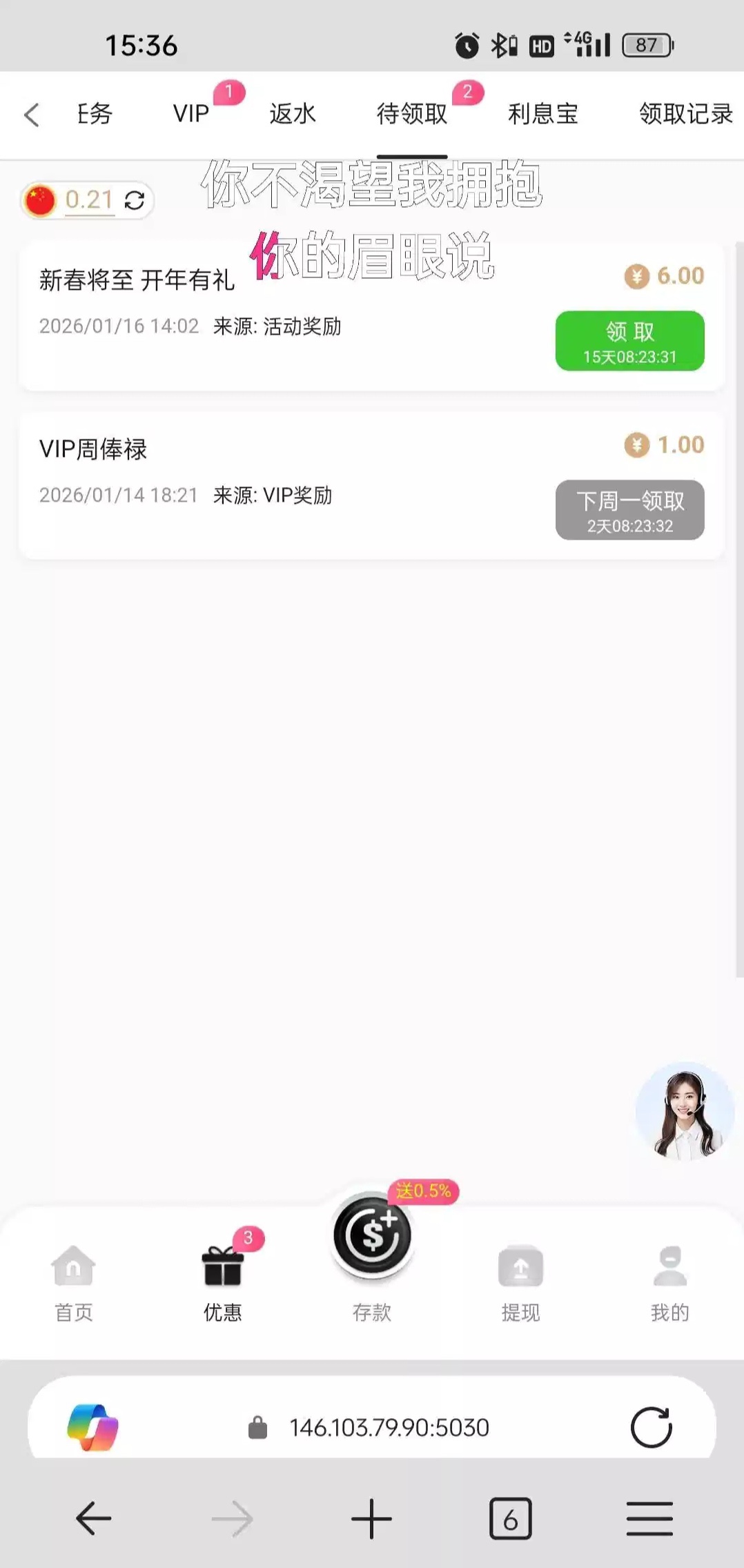The image size is (744, 1568).
Task: Tap the browser address 146.103.79.90:5030
Action: pyautogui.click(x=389, y=1427)
